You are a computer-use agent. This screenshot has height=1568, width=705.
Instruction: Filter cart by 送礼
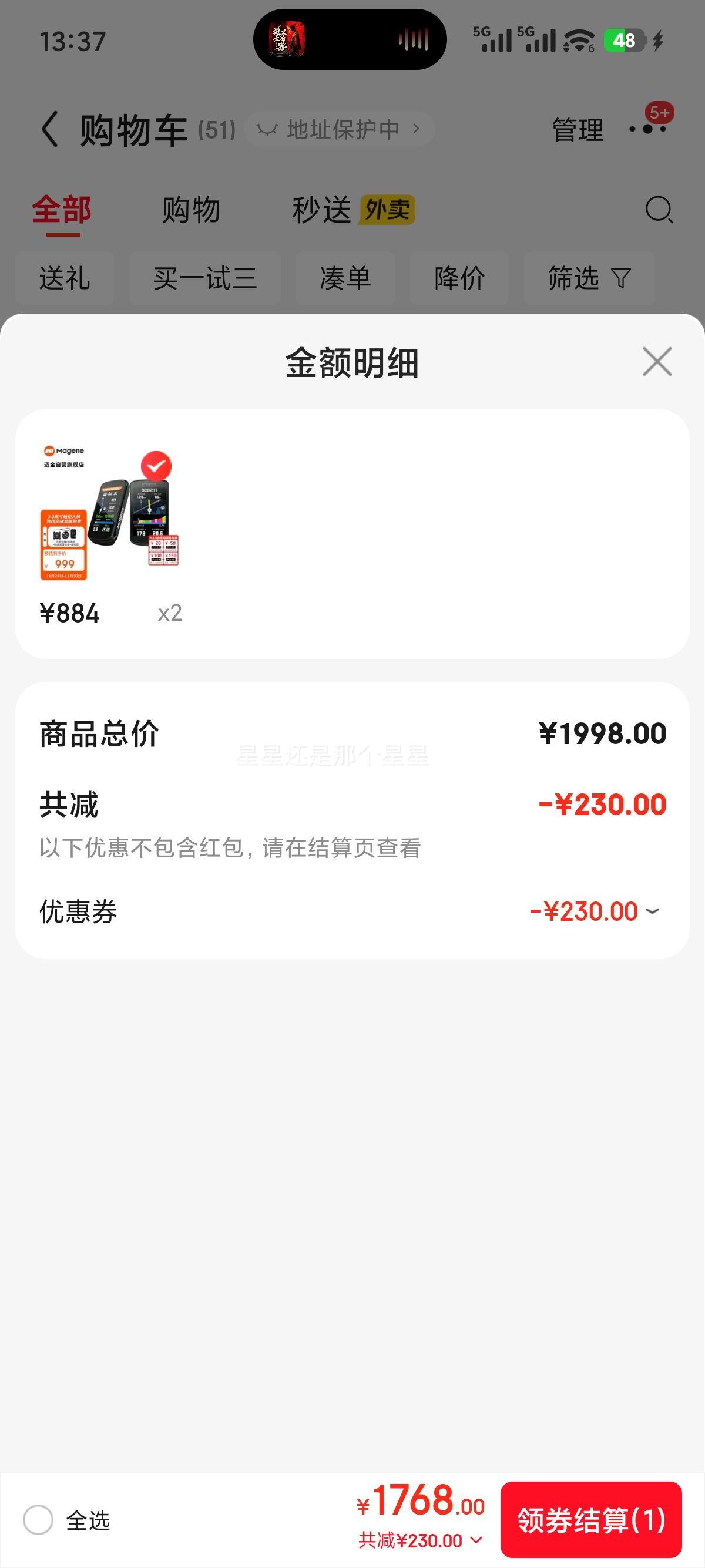[65, 278]
